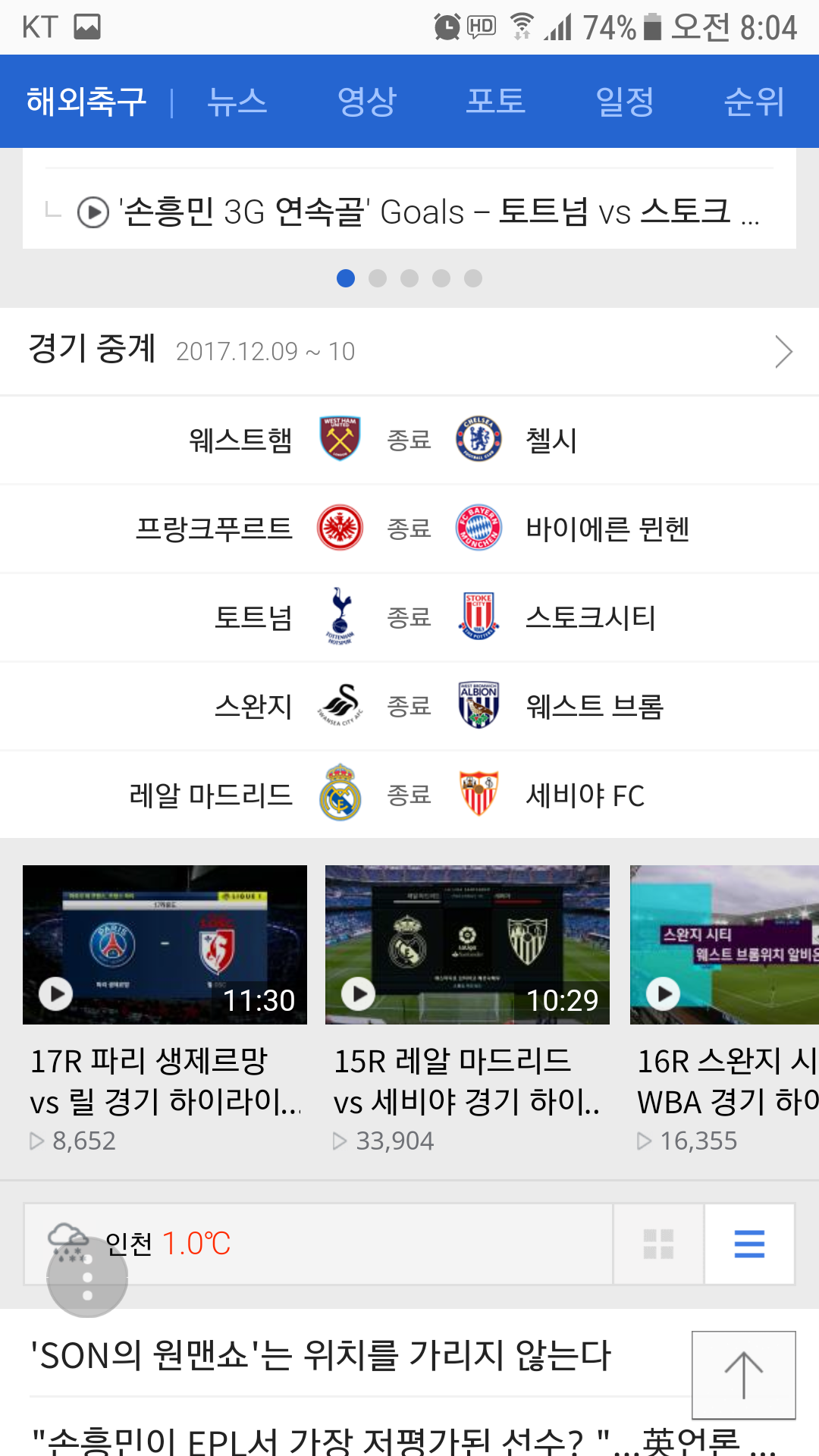Viewport: 819px width, 1456px height.
Task: Open the 영상 tab
Action: (367, 102)
